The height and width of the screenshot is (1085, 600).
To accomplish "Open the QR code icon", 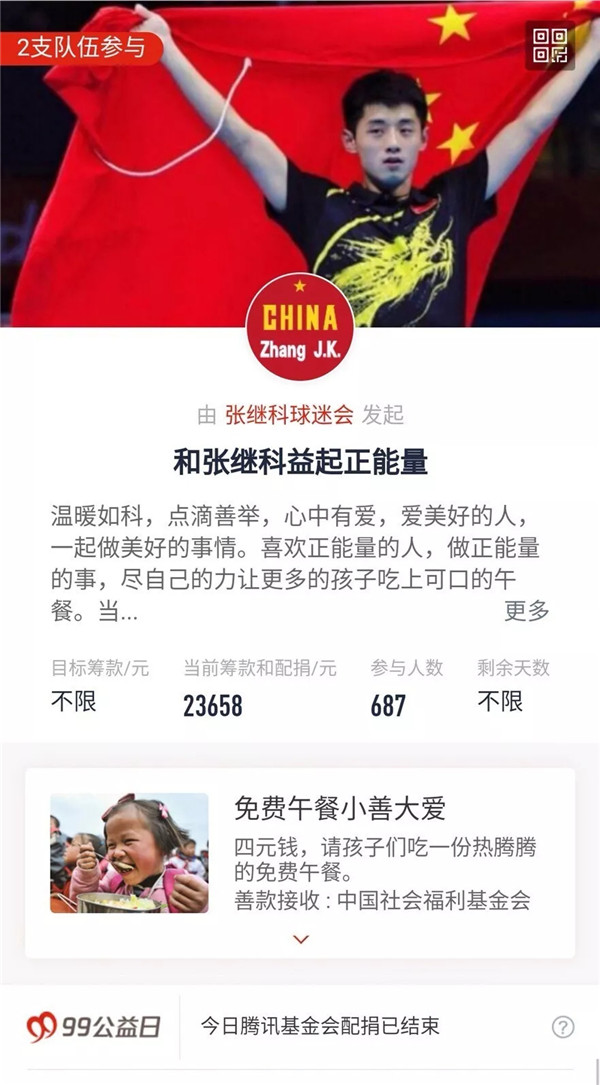I will (549, 45).
